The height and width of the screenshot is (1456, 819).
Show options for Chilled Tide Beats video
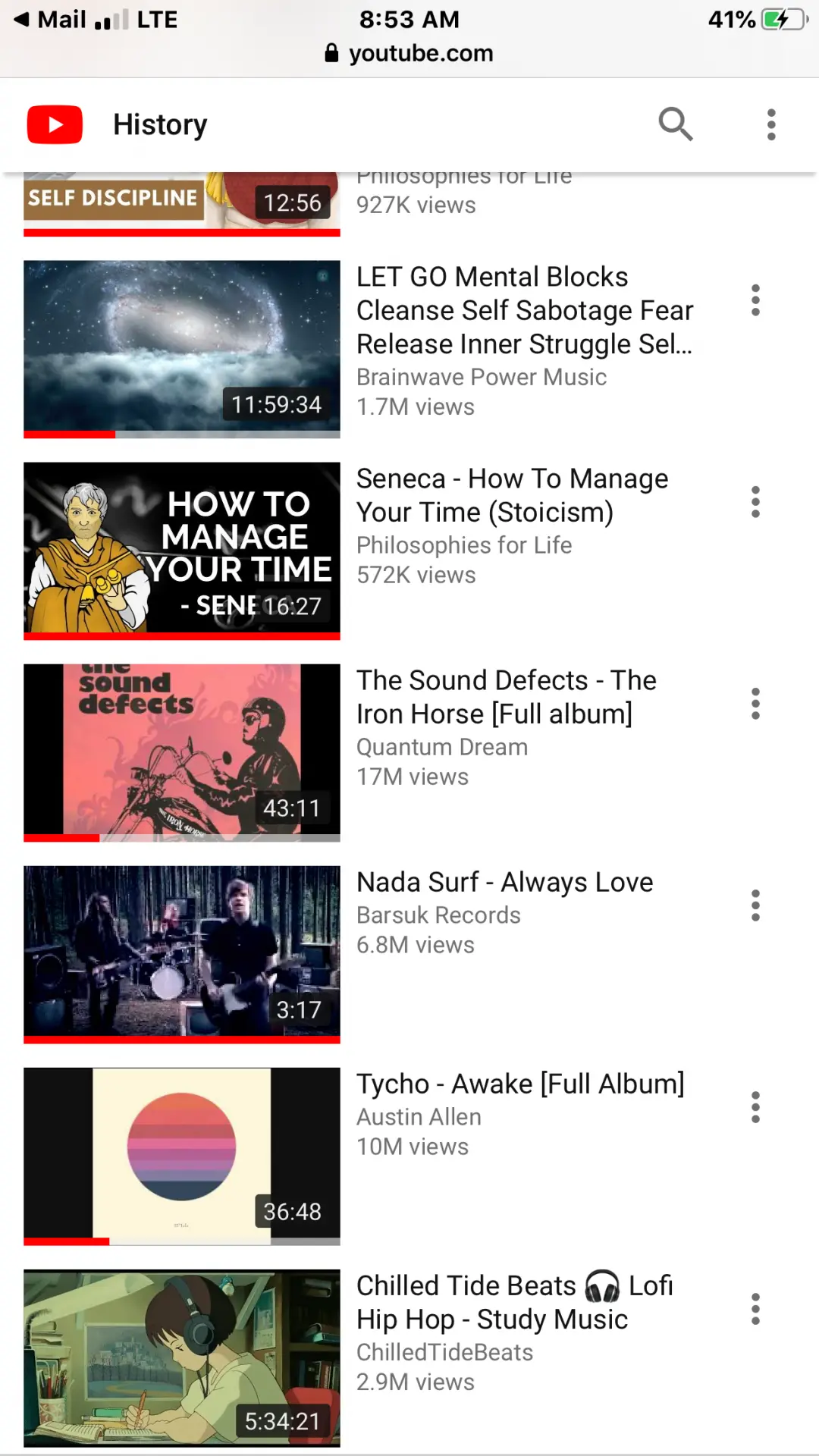[755, 1309]
